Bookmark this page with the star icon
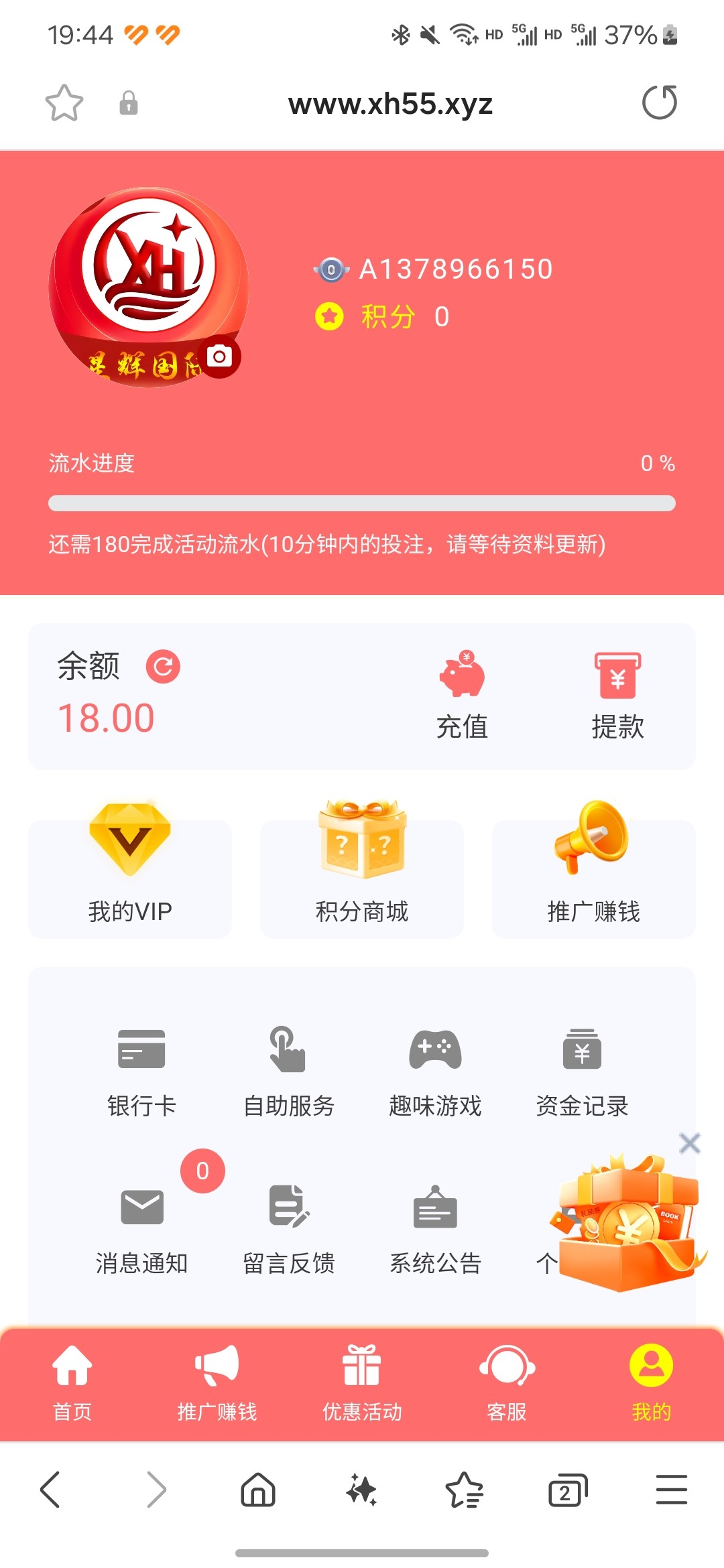 coord(64,103)
